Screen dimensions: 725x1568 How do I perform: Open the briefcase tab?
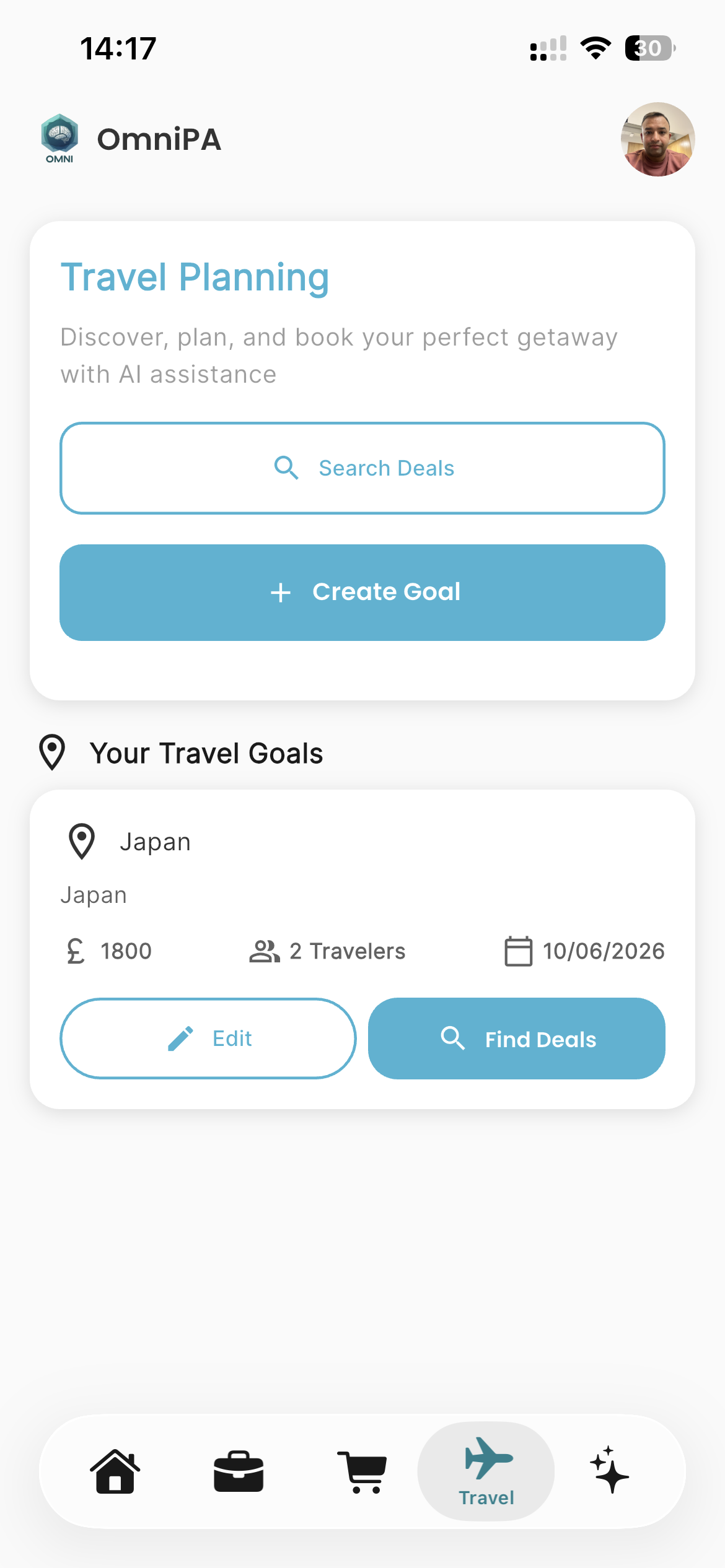(x=239, y=1471)
